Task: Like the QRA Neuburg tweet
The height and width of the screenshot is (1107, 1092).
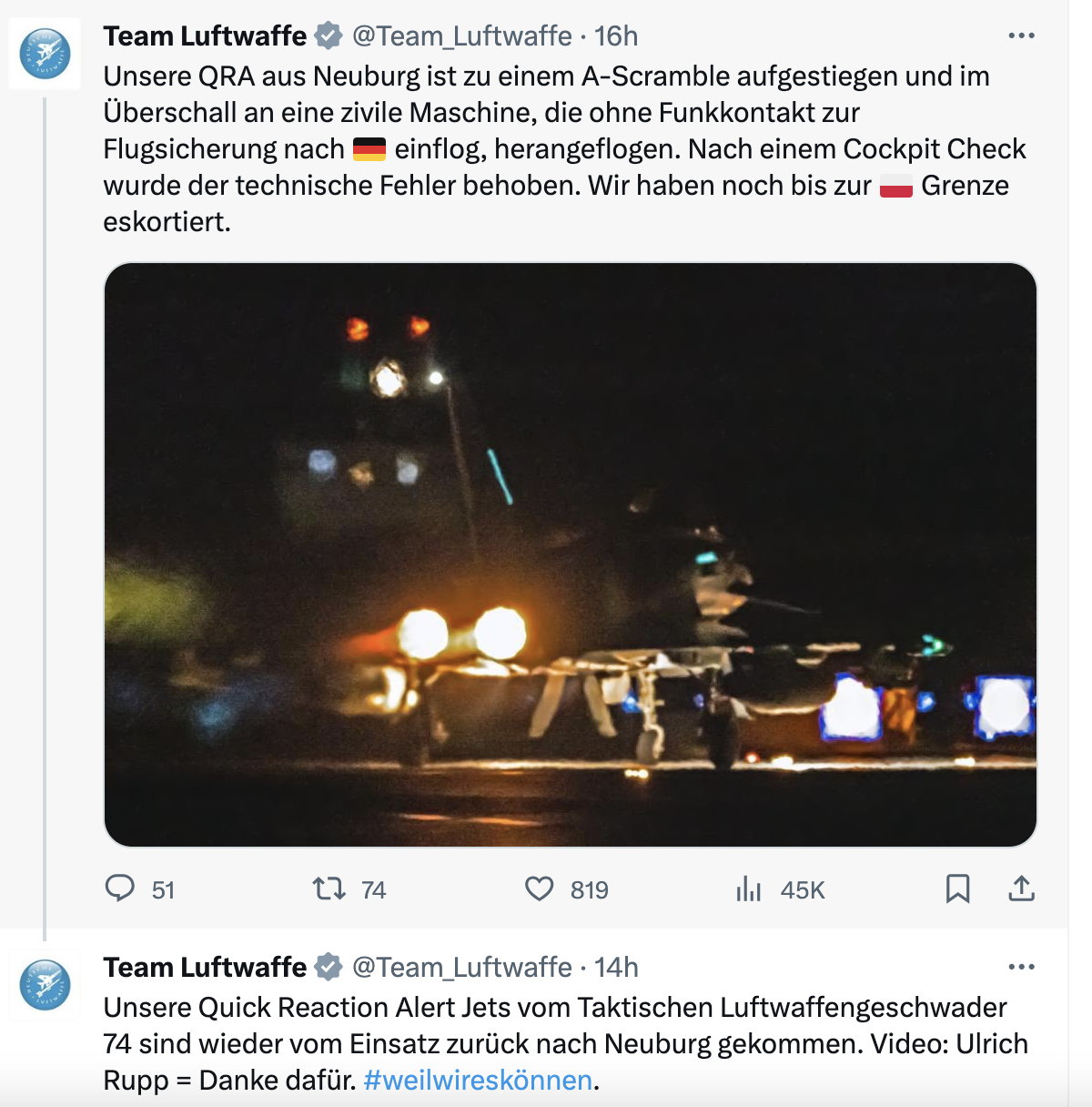Action: [x=540, y=889]
